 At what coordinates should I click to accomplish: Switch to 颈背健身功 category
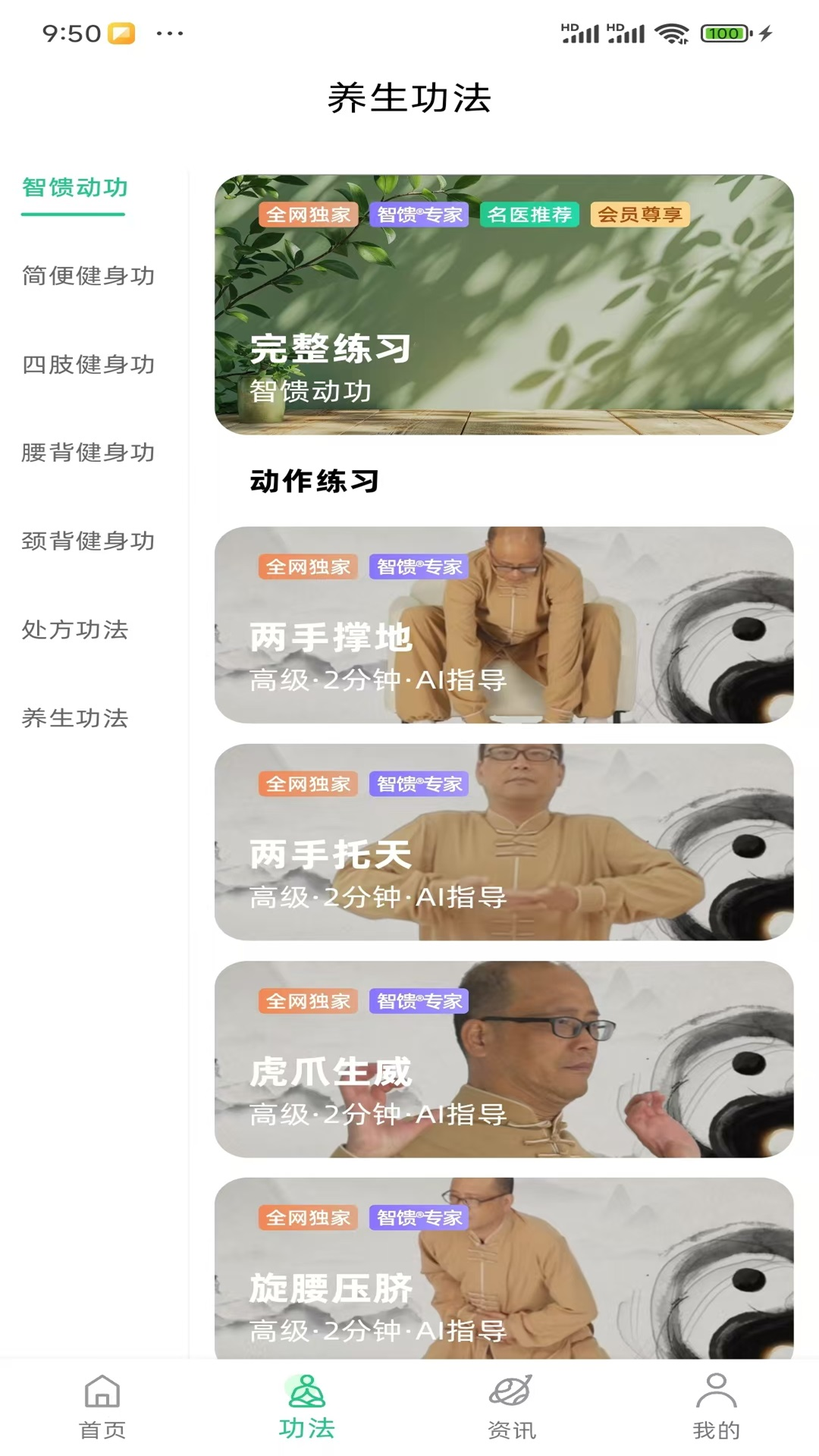88,541
